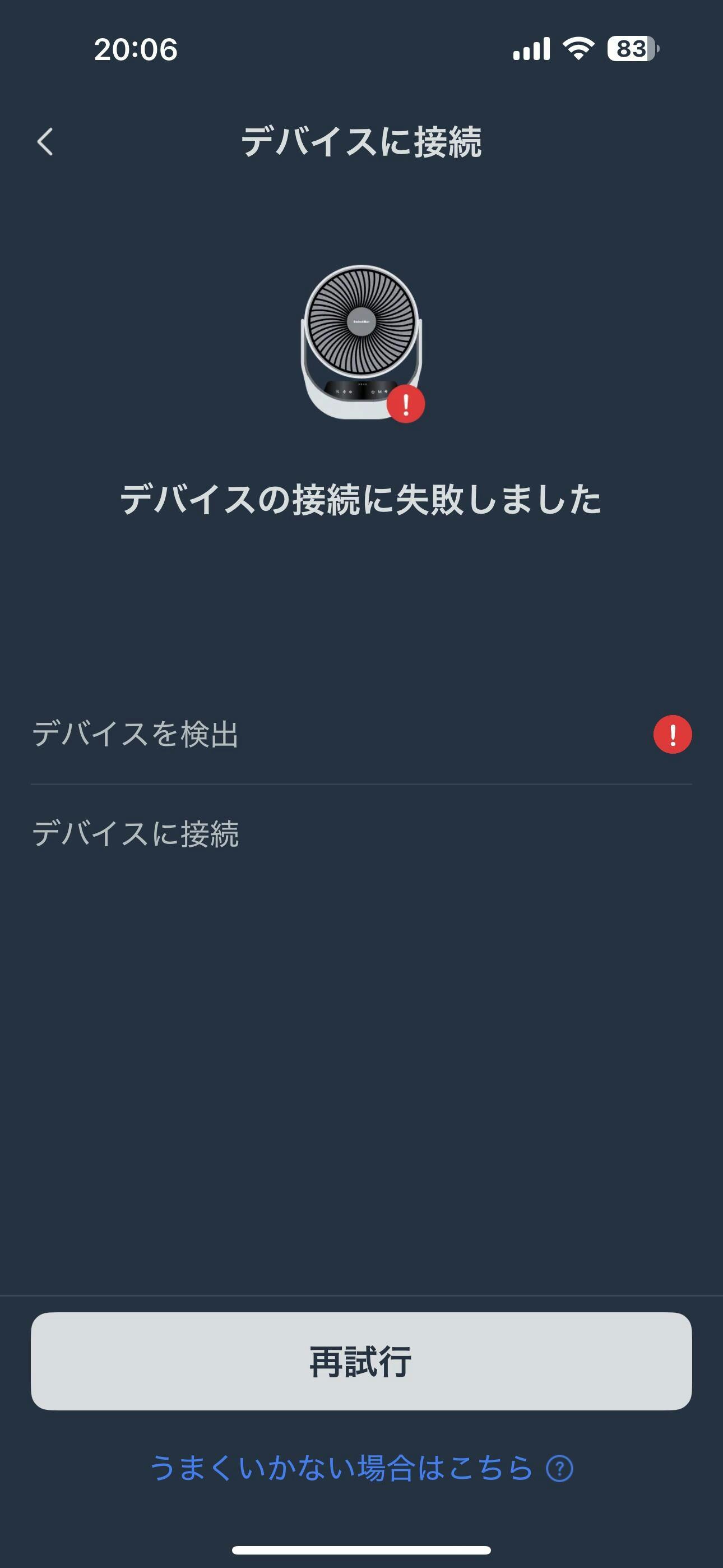This screenshot has width=723, height=1568.
Task: Tap the 再試行 retry button
Action: [361, 1361]
